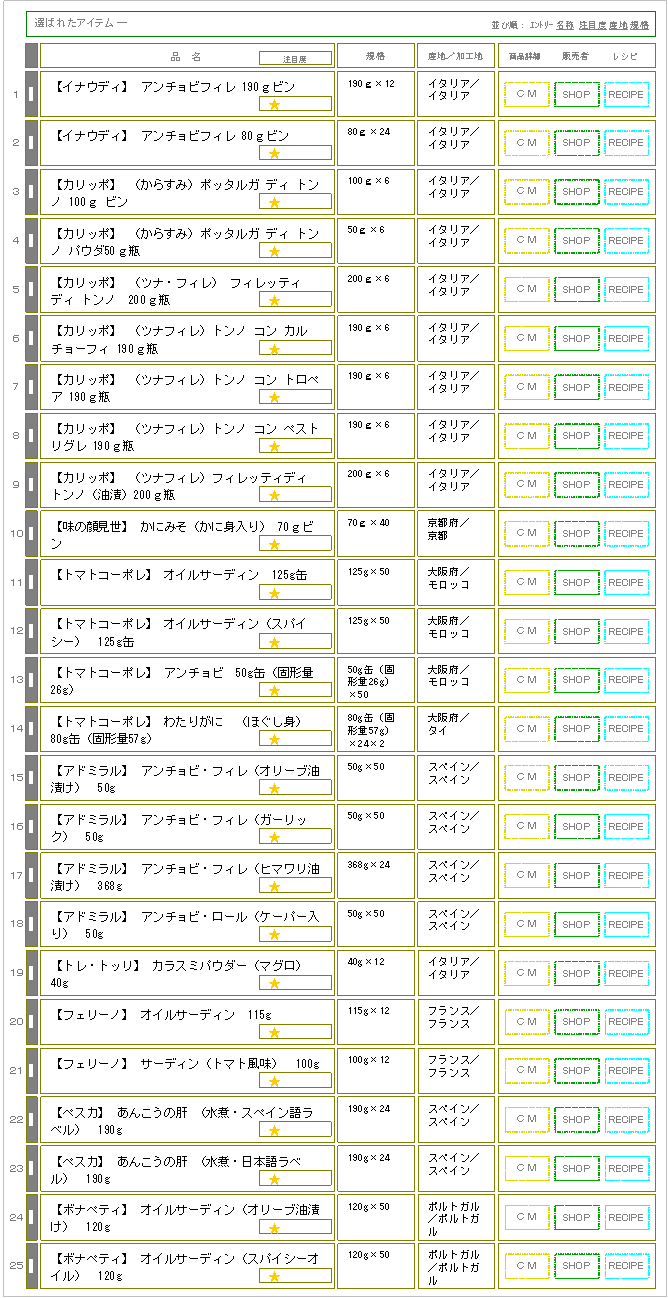
Task: View CM for カリッポ ボッタルガ 100gビン
Action: (x=526, y=192)
